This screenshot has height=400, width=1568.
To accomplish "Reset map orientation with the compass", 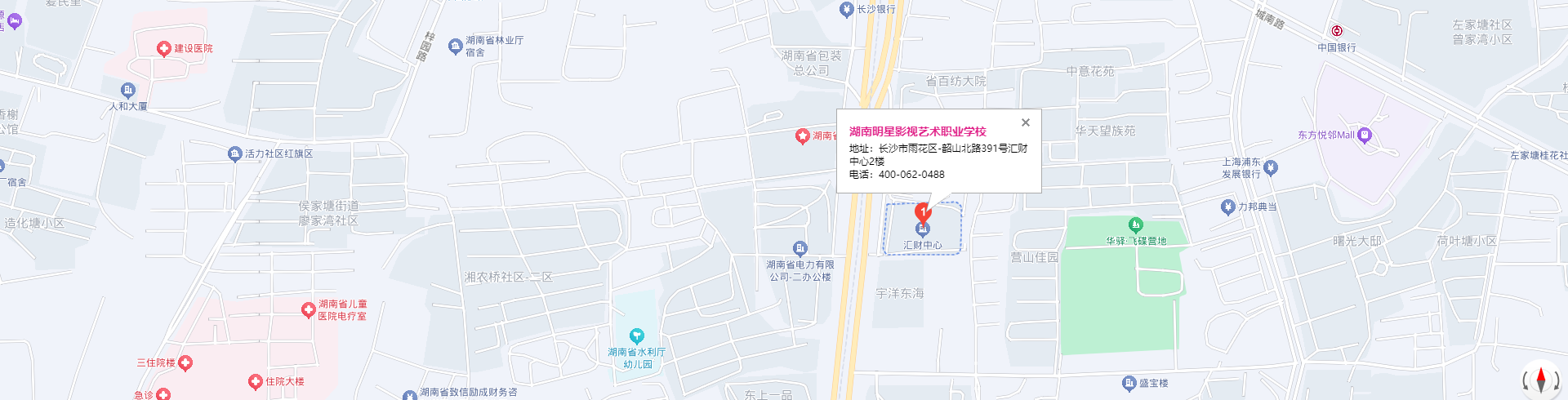I will [1541, 380].
